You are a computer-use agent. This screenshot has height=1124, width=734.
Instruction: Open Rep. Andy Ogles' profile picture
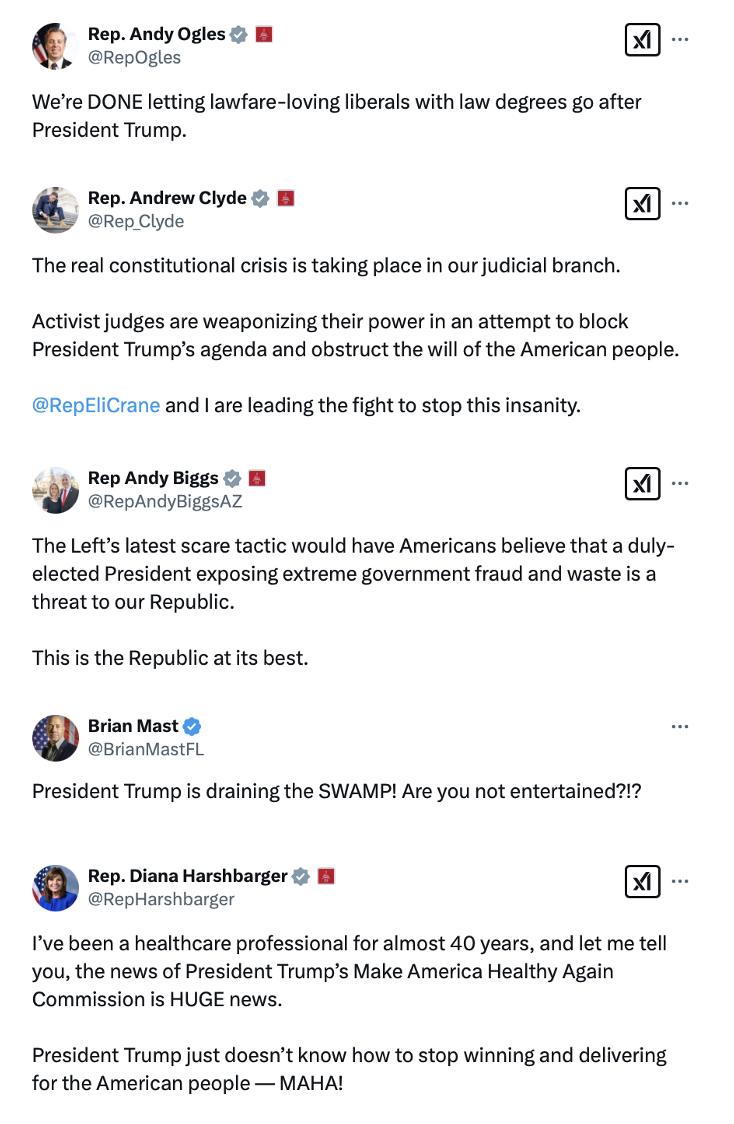(x=55, y=46)
